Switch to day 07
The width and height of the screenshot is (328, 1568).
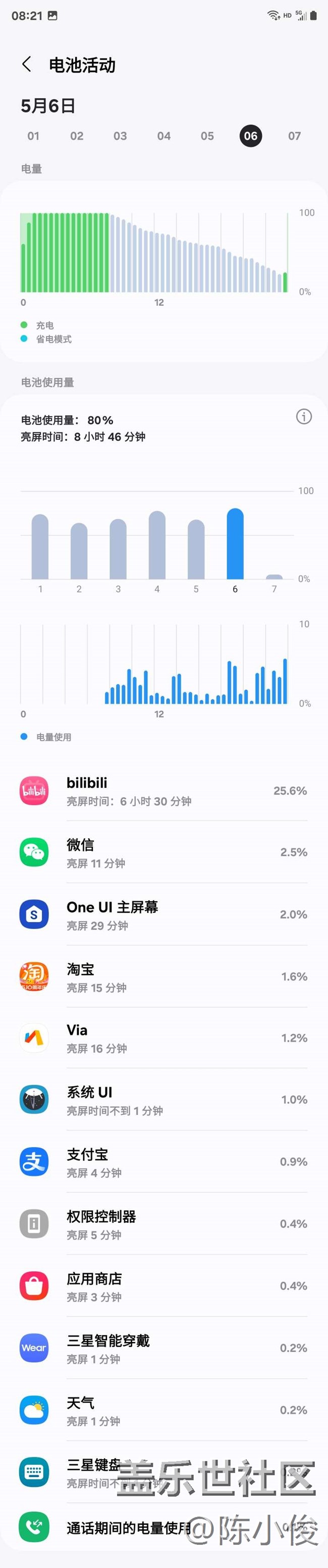[x=295, y=136]
